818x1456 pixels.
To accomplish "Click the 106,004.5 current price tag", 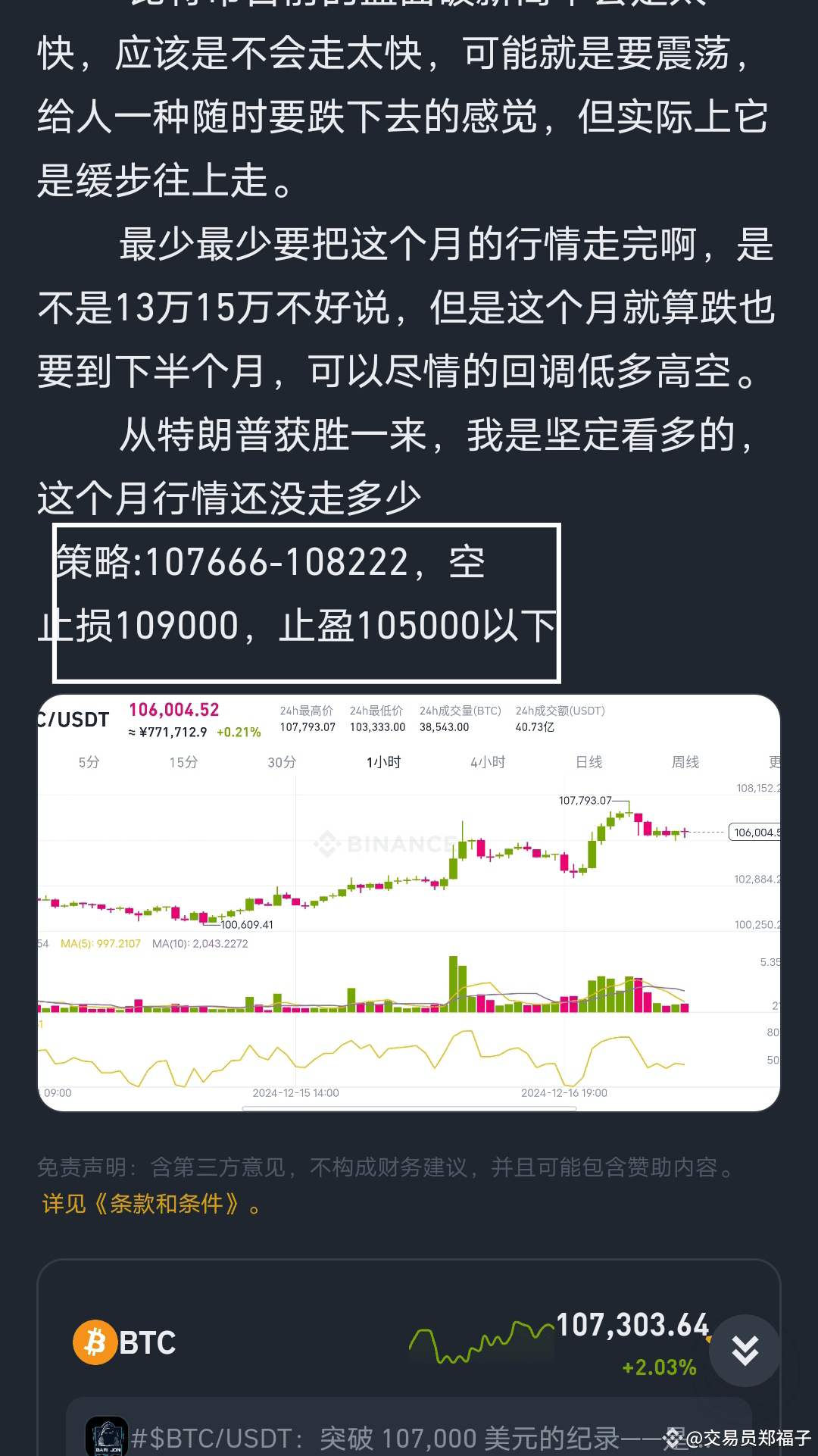I will 760,831.
